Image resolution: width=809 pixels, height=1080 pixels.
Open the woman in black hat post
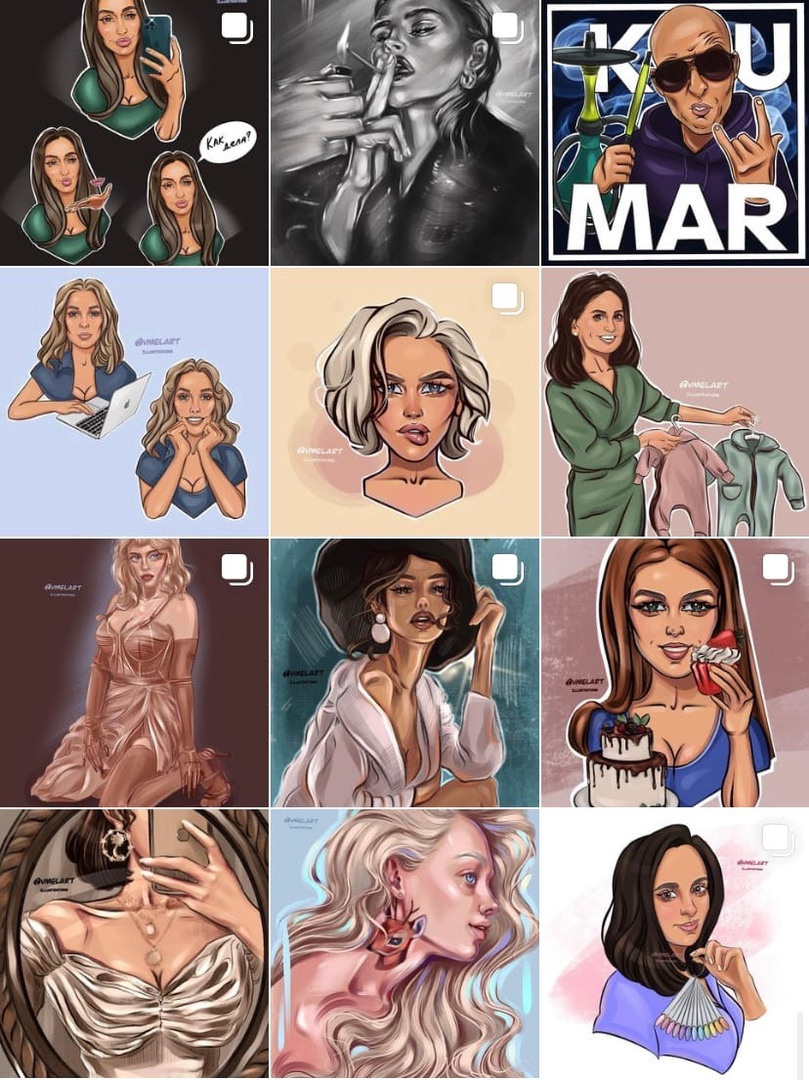(x=404, y=672)
